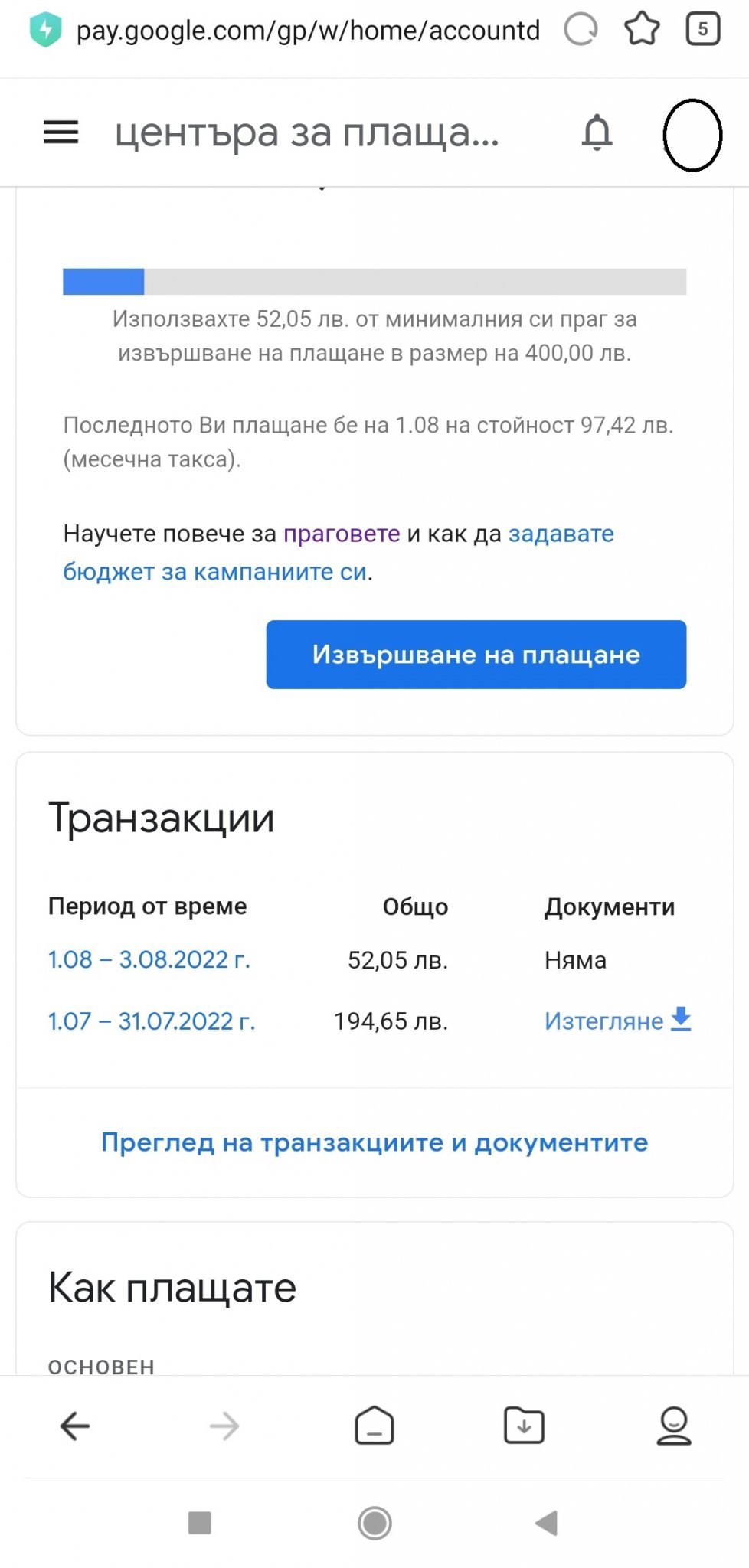Open Преглед на транзакциите и документите

(374, 1142)
